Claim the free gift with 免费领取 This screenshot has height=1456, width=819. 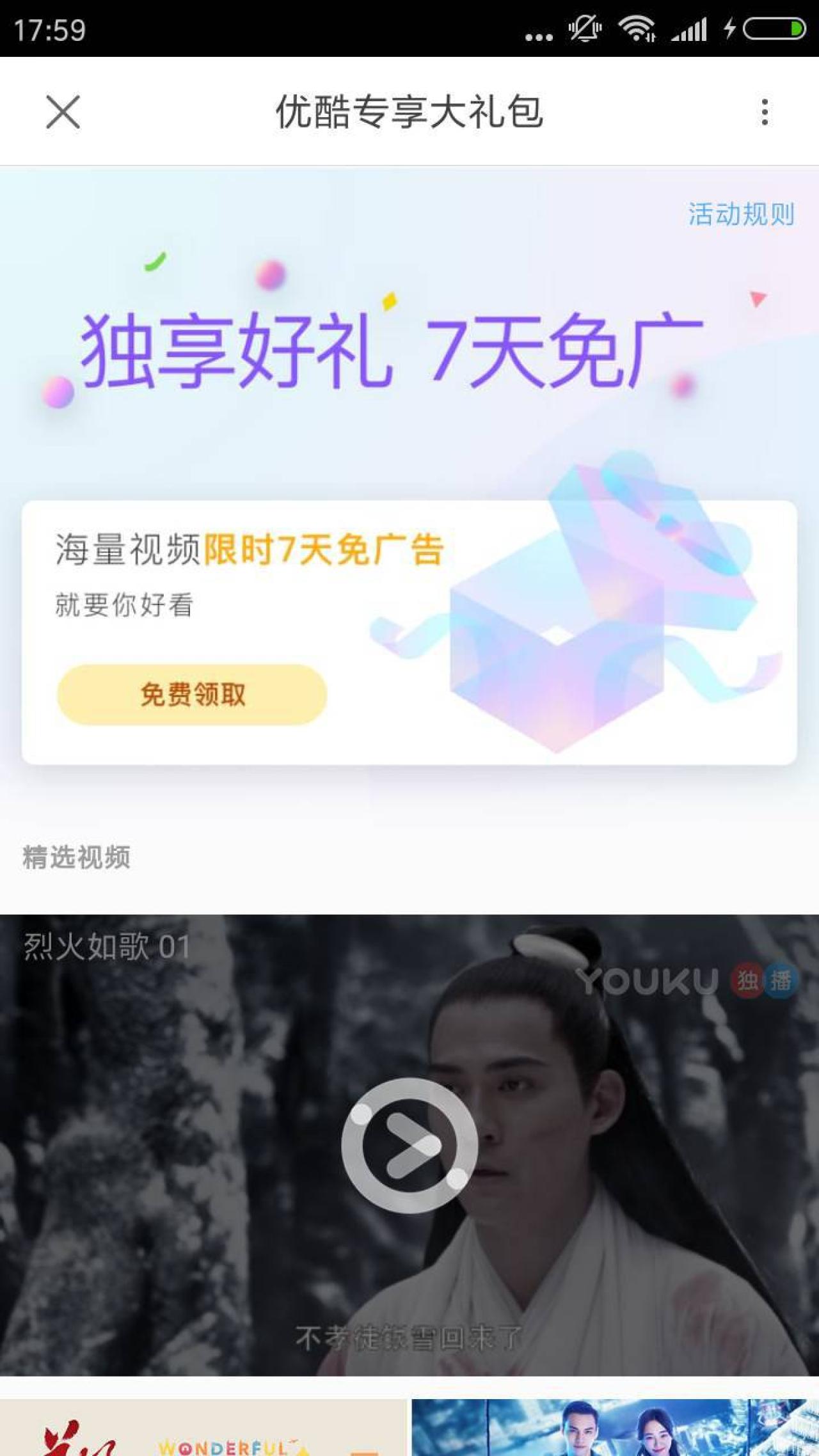(192, 695)
